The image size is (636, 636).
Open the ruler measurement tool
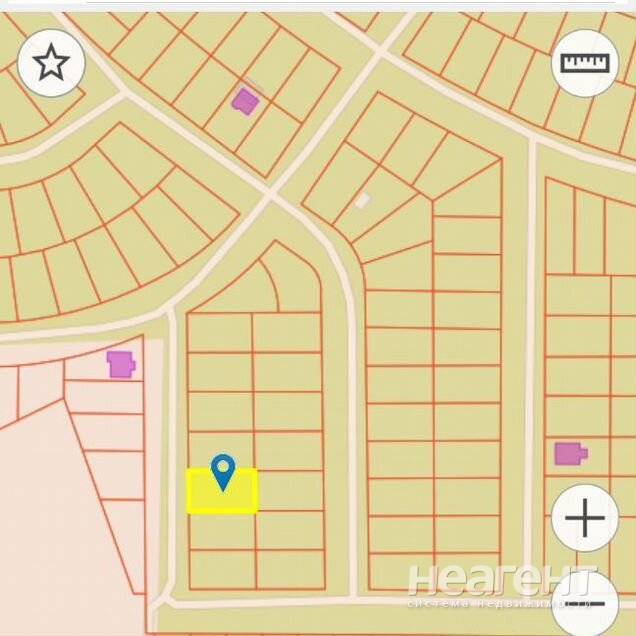(x=584, y=63)
